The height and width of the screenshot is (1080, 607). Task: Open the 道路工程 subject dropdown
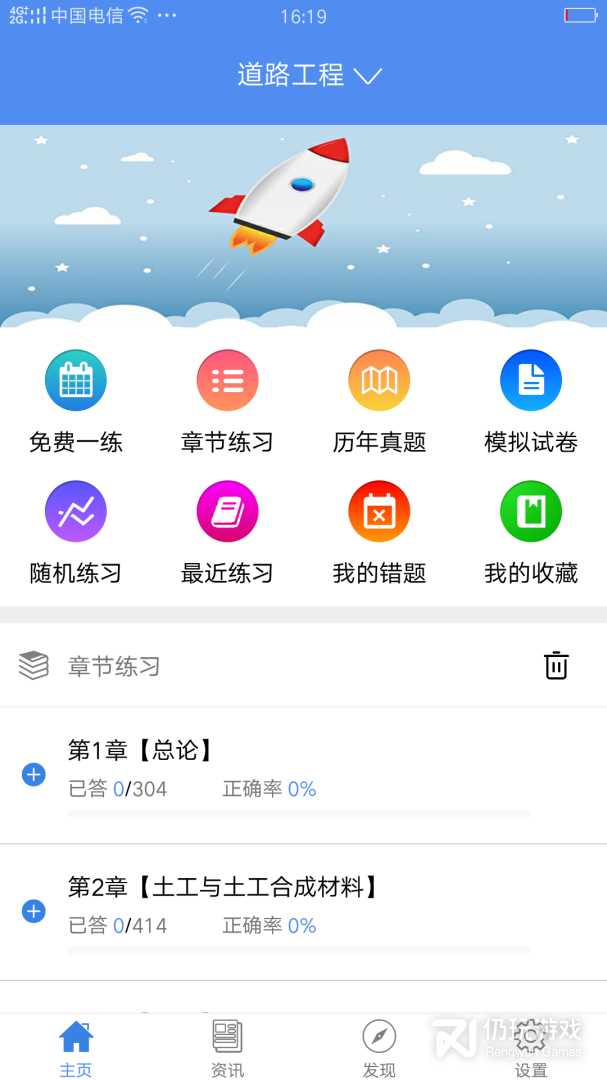coord(309,74)
